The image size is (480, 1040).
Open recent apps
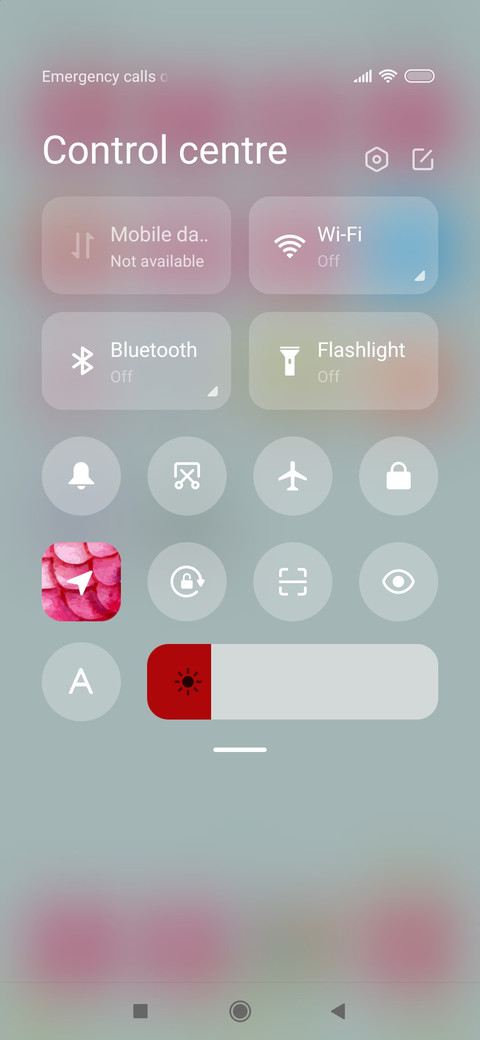coord(141,1011)
